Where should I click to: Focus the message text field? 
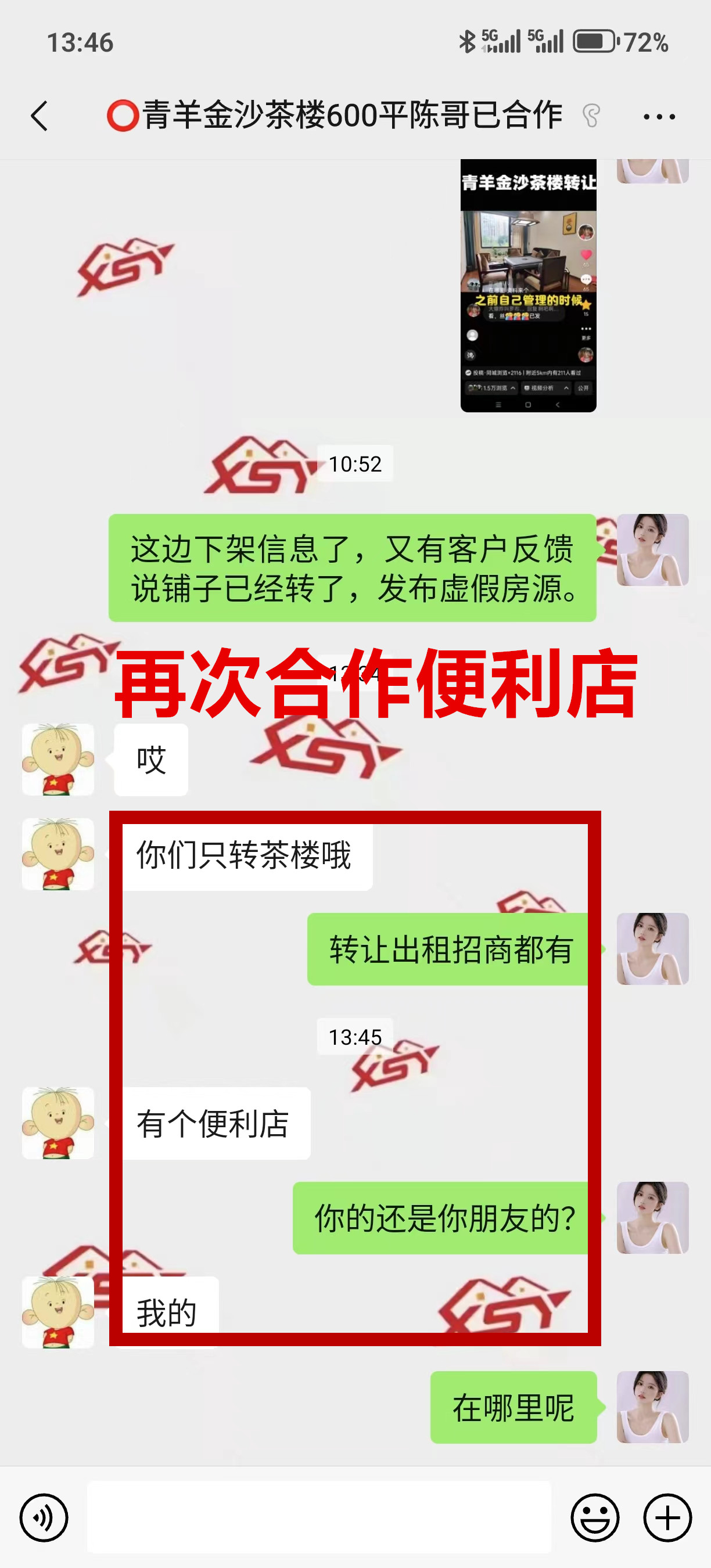(319, 1517)
